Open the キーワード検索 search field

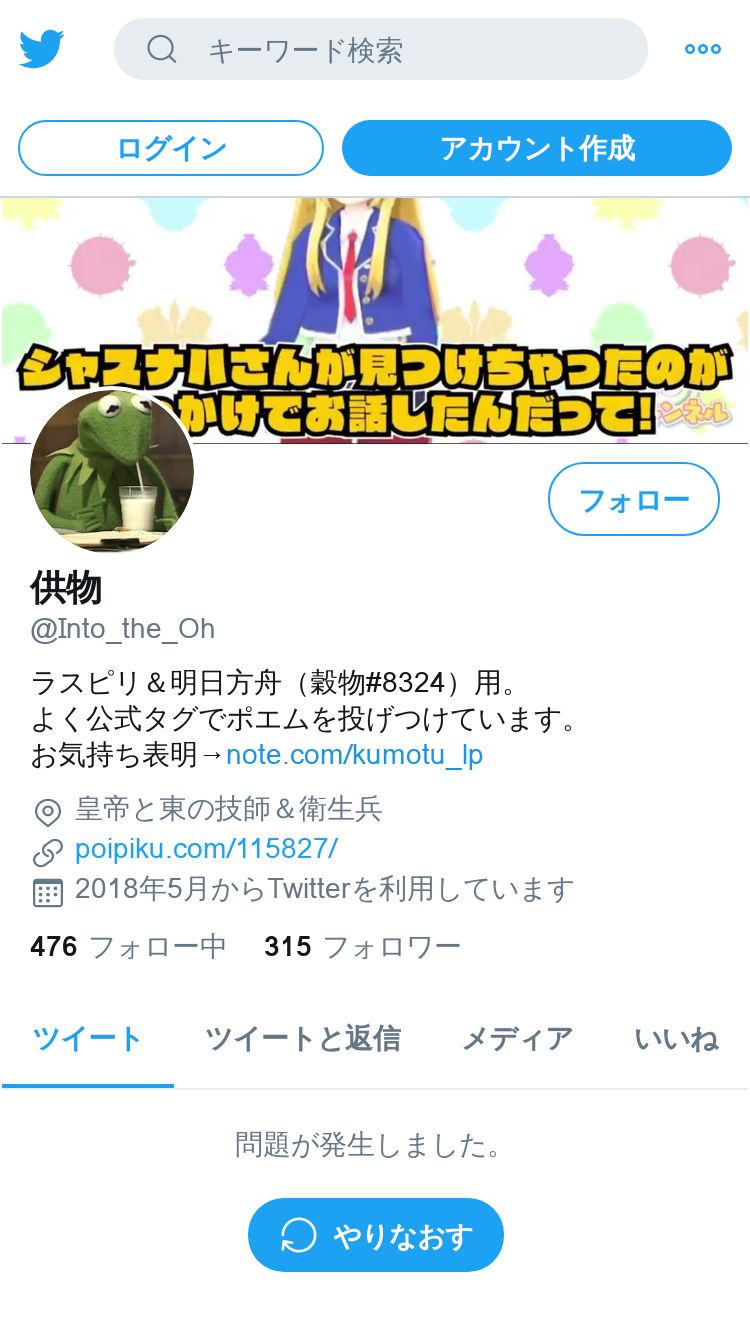pos(381,49)
